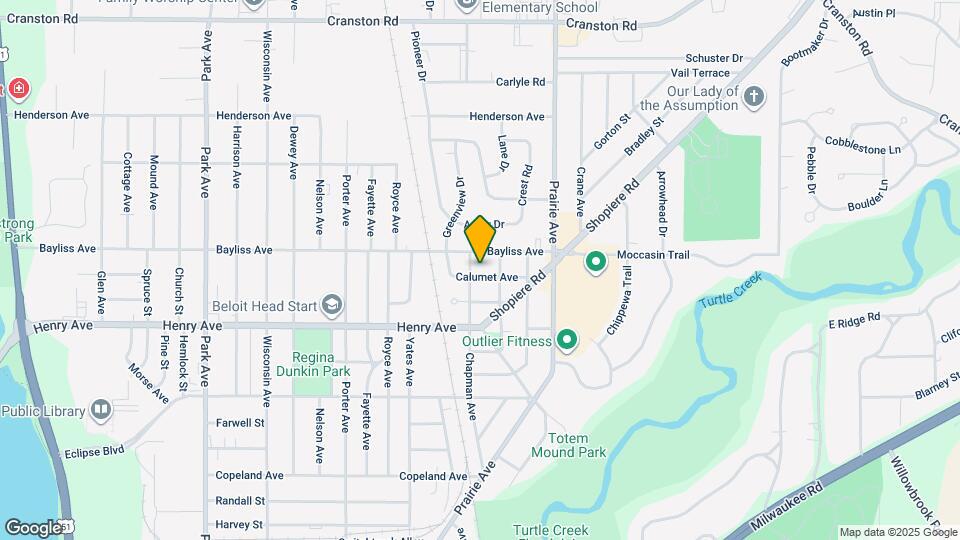Select the green pin beside Moccasin Trail
This screenshot has width=960, height=540.
(596, 262)
